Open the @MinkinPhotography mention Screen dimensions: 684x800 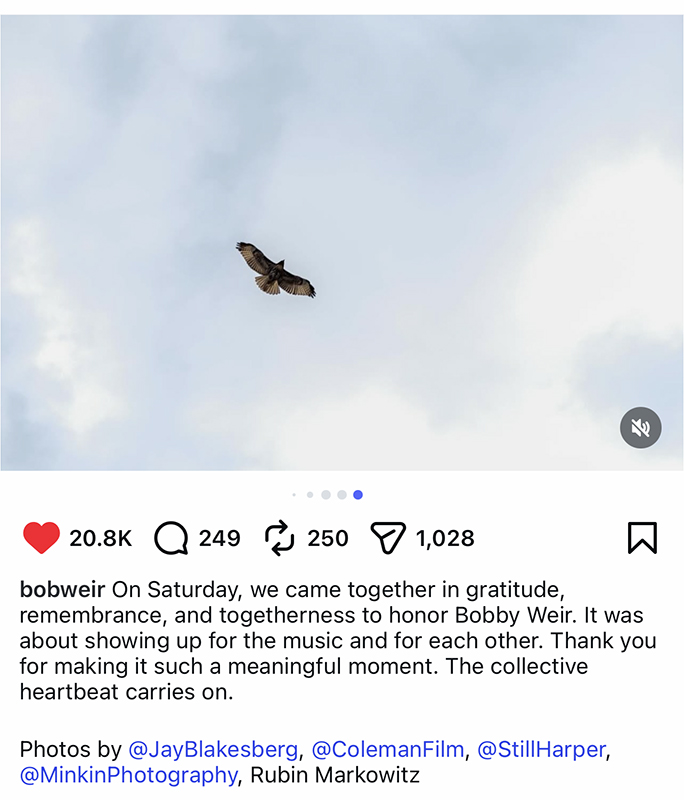(129, 775)
